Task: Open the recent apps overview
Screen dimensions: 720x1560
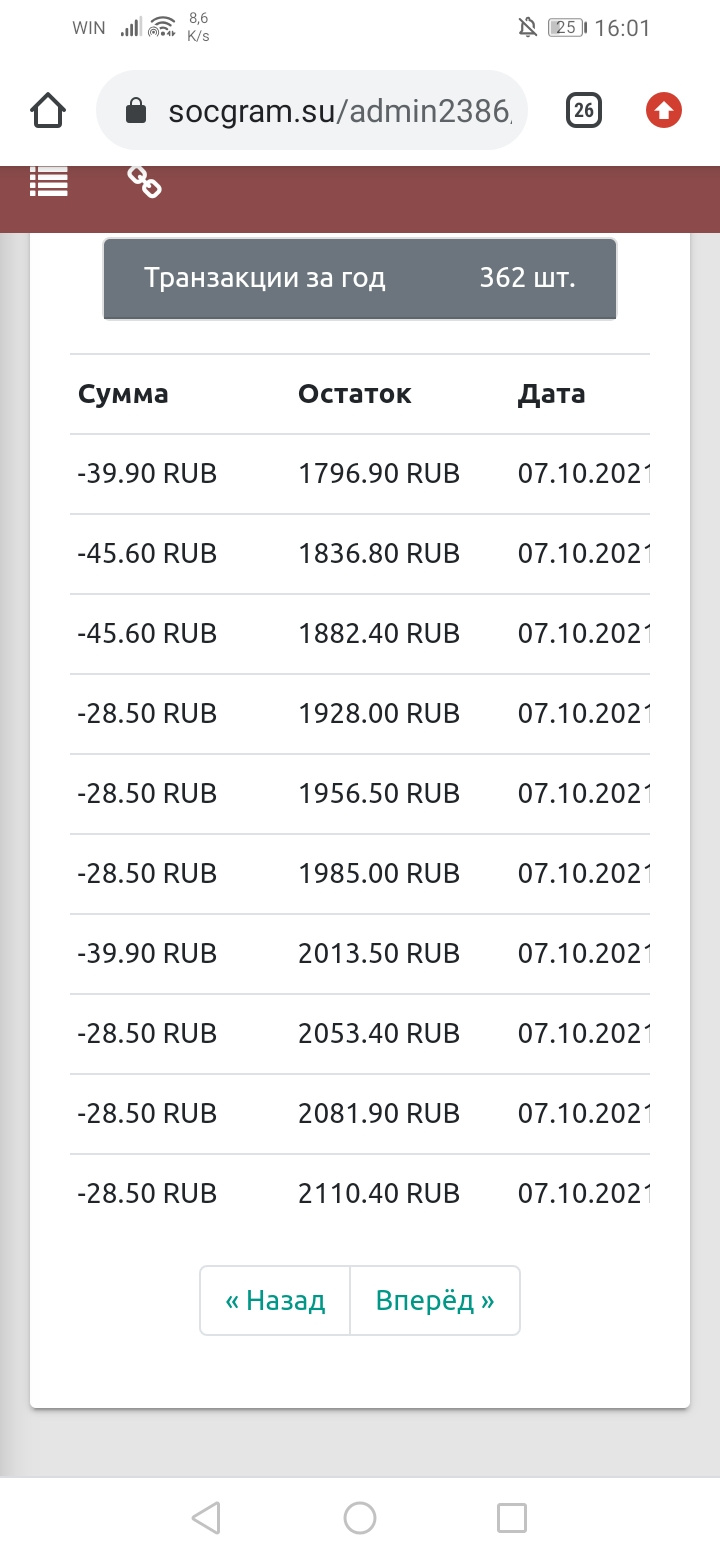Action: click(512, 1518)
